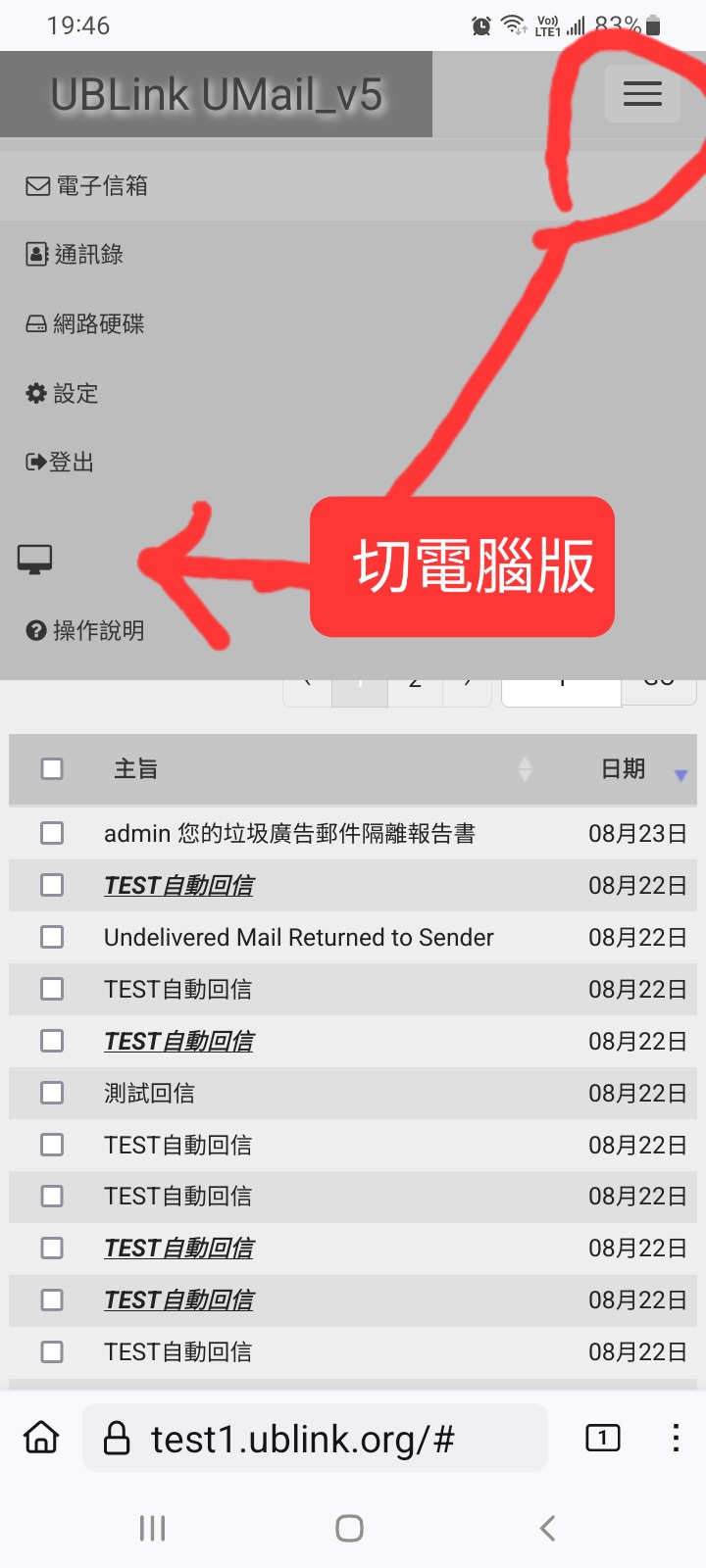Open 設定 settings
The image size is (706, 1568).
tap(63, 394)
